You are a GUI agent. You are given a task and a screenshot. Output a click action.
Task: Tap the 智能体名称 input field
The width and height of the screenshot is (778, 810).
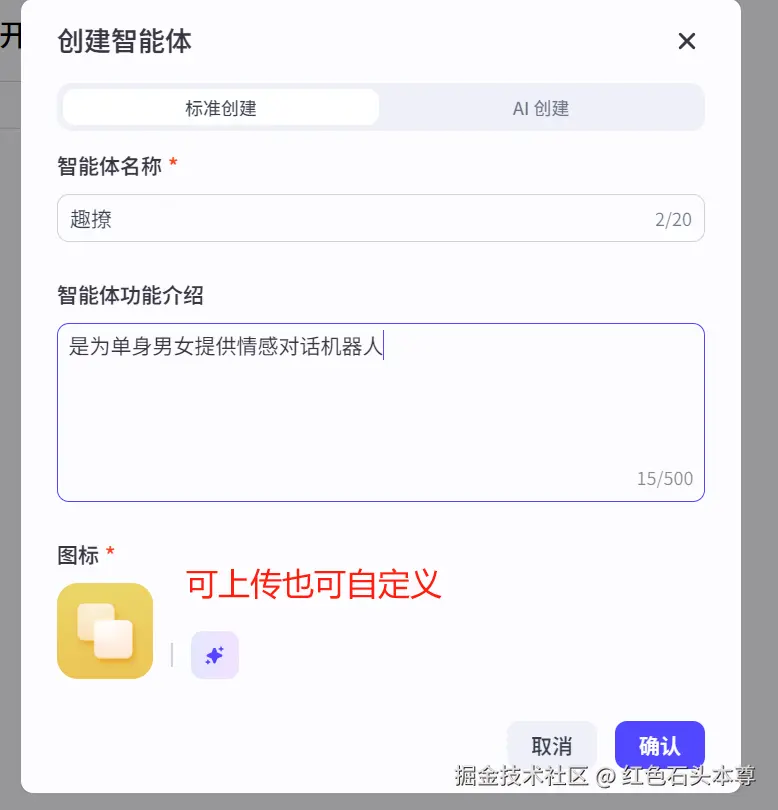click(350, 219)
